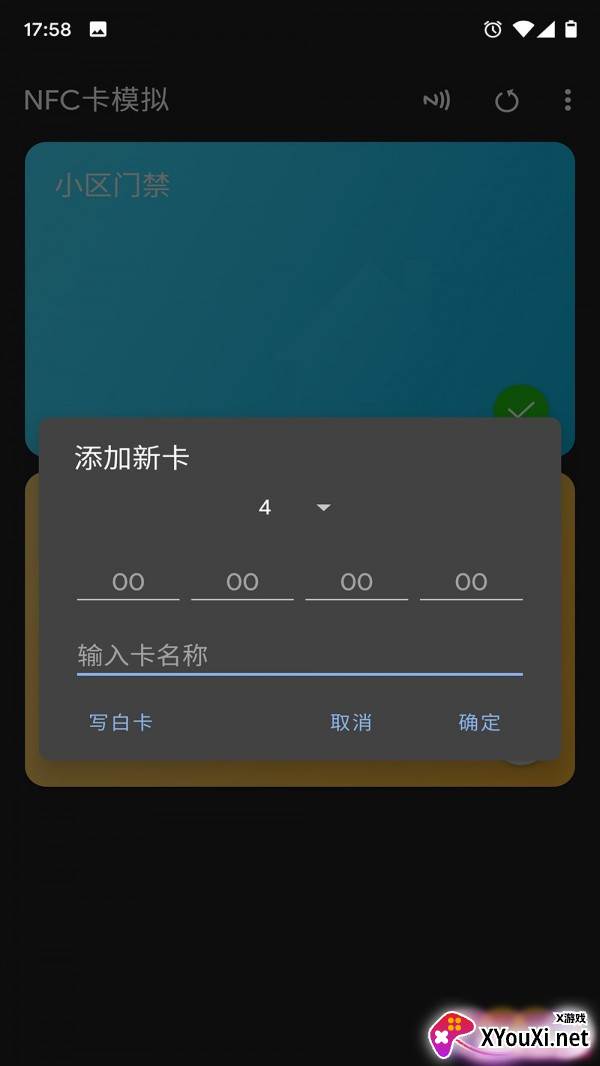This screenshot has width=600, height=1066.
Task: Focus the third 00 hex byte field
Action: tap(356, 582)
